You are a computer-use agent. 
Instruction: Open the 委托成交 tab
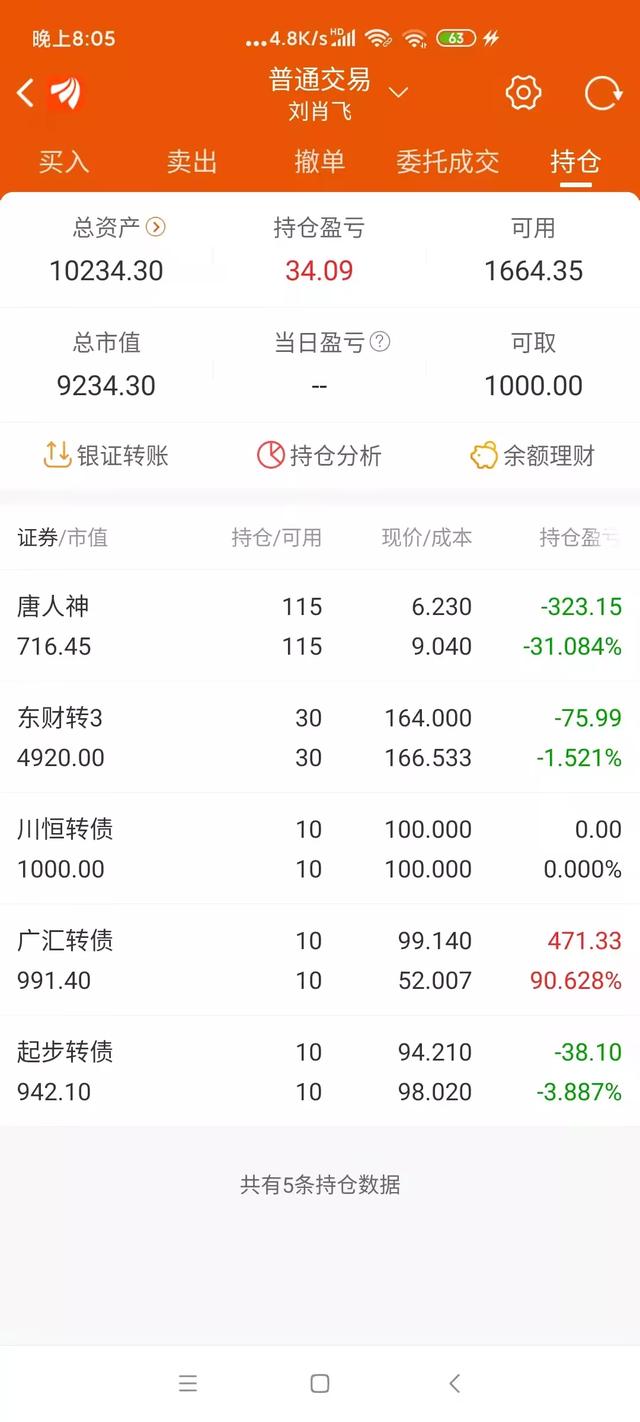click(x=447, y=162)
